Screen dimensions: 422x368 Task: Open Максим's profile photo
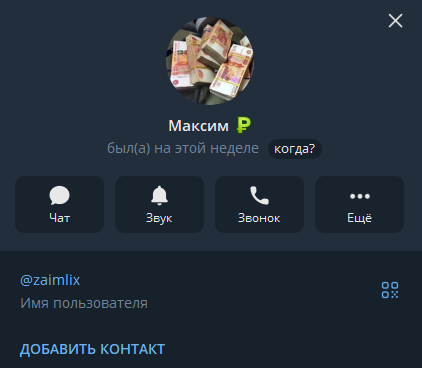tap(210, 61)
